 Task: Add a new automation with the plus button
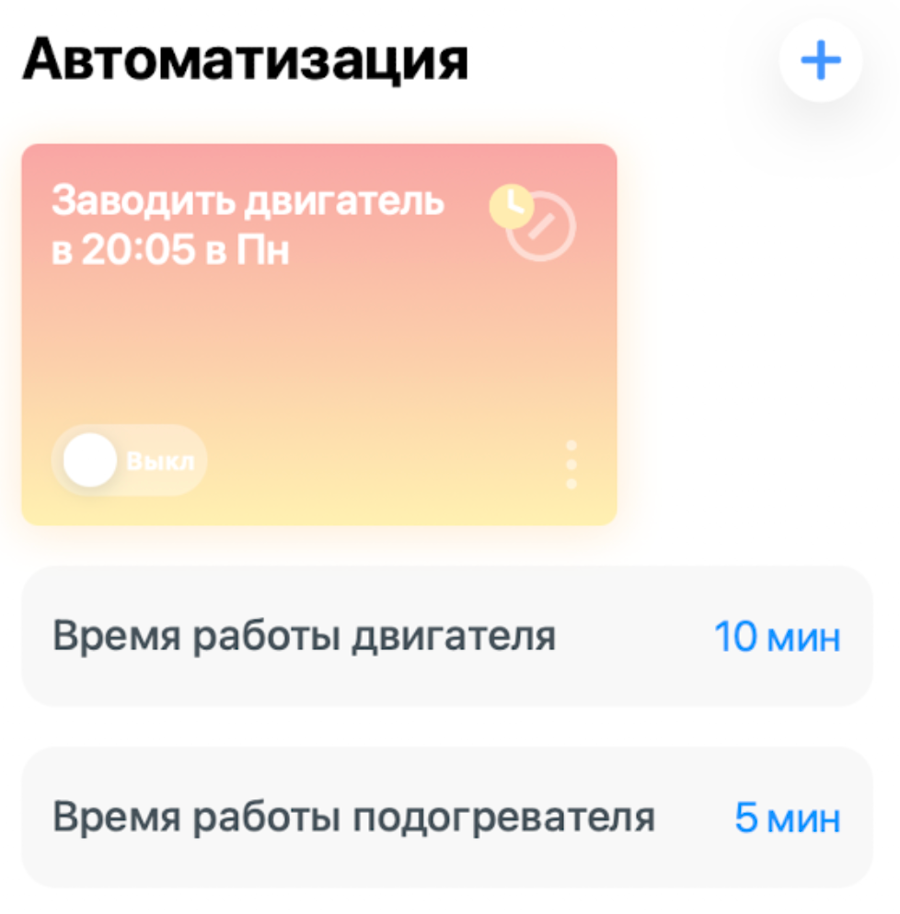pos(821,61)
